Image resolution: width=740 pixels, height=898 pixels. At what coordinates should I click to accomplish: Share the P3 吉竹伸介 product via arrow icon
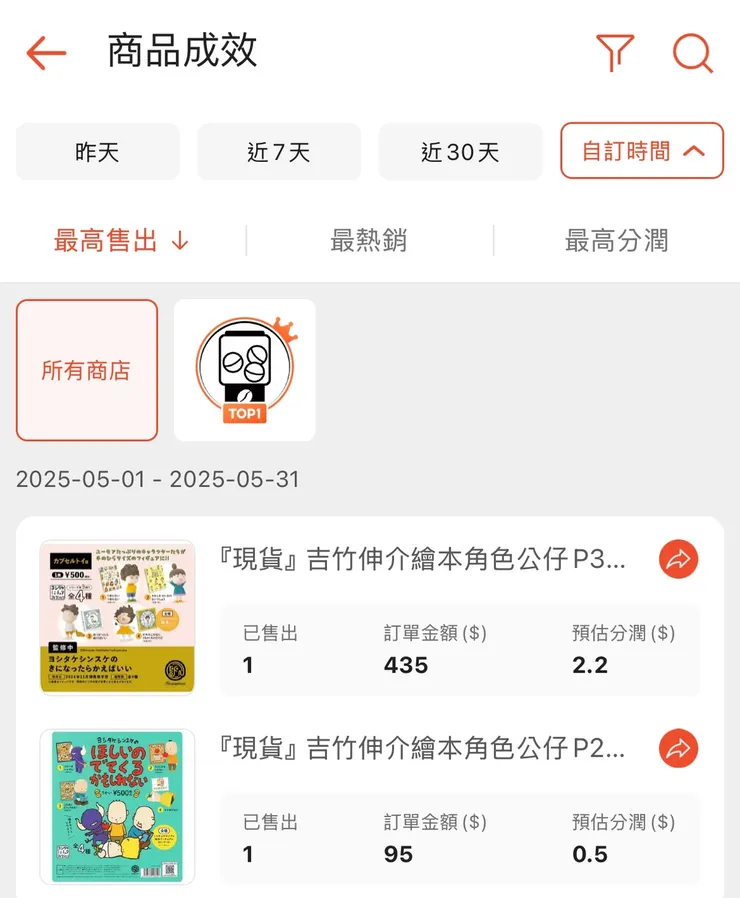678,560
